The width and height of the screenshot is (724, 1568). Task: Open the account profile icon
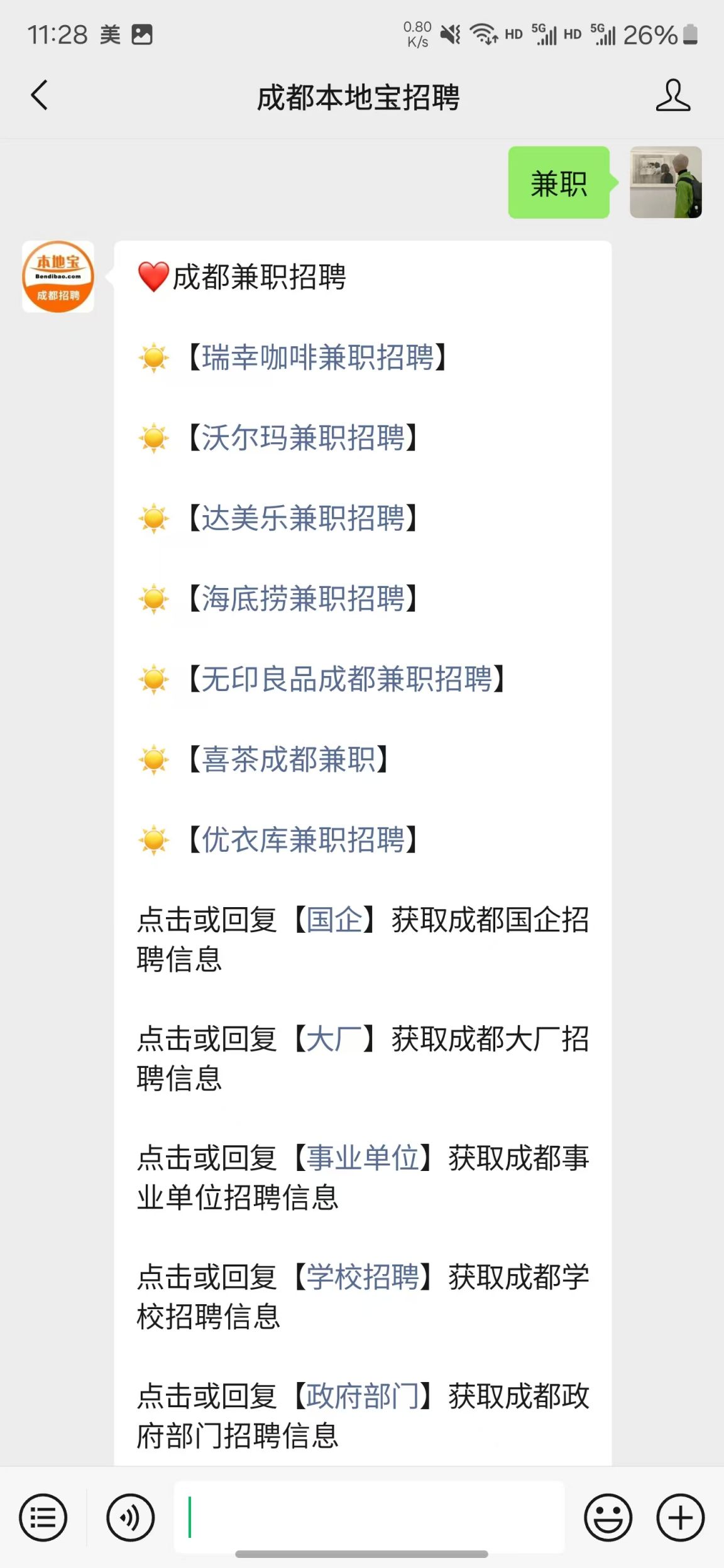(673, 95)
